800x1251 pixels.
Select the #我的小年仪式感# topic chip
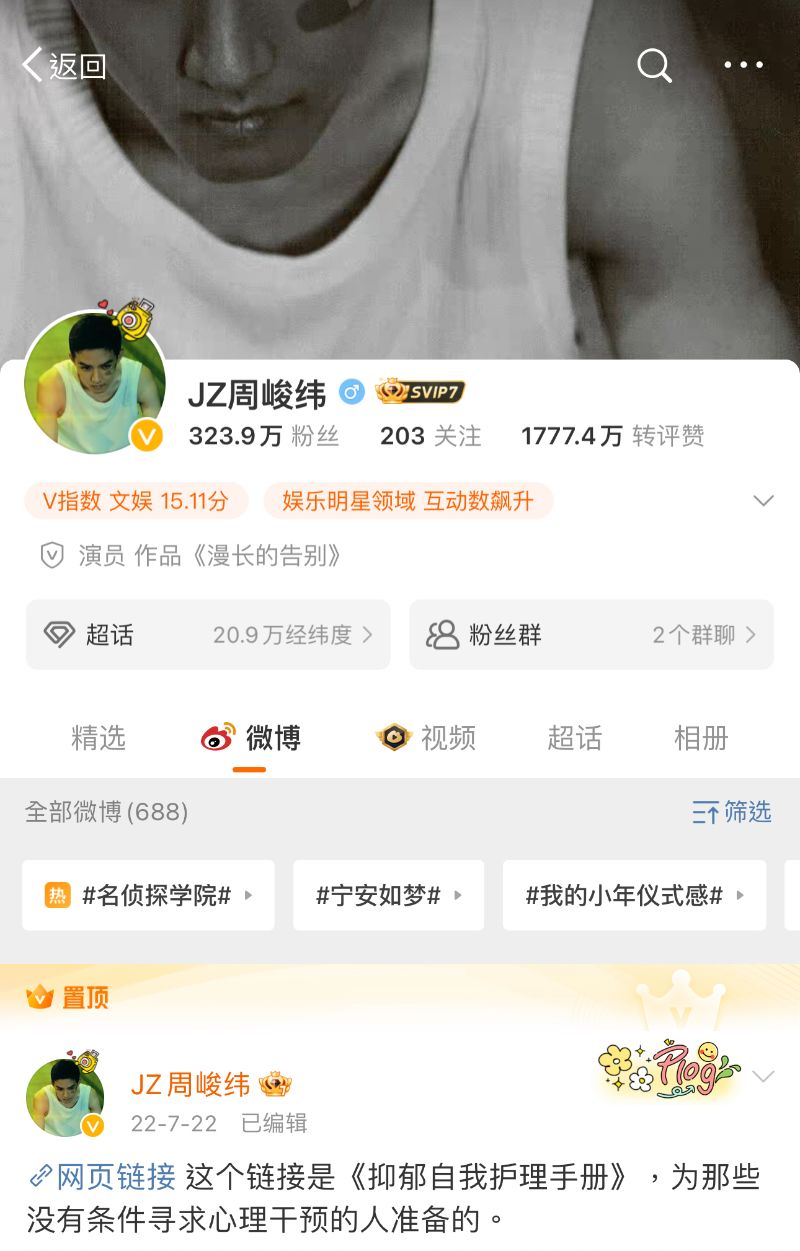pos(634,895)
